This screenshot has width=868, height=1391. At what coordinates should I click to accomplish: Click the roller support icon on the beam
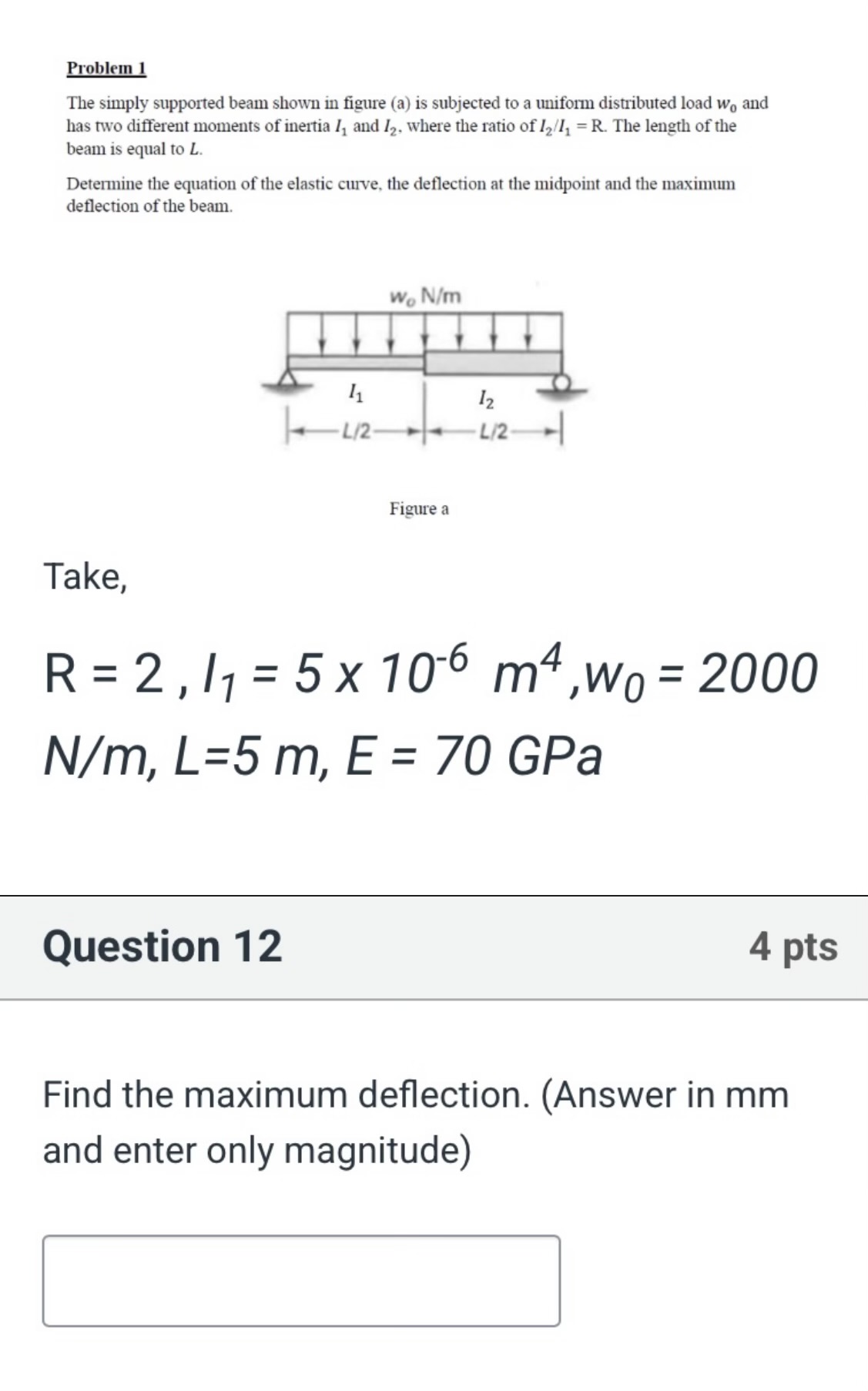coord(560,381)
